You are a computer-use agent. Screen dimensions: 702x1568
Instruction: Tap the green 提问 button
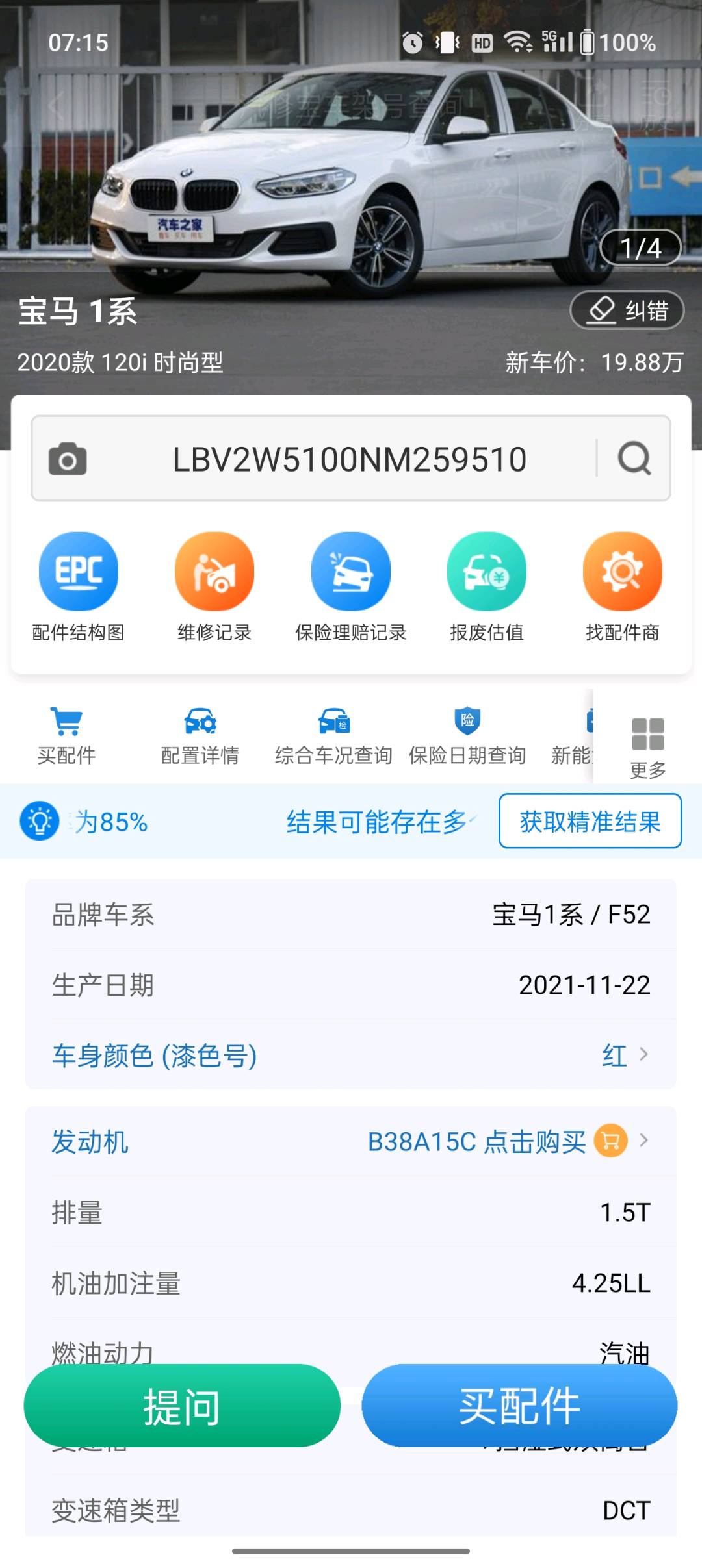(x=182, y=1406)
